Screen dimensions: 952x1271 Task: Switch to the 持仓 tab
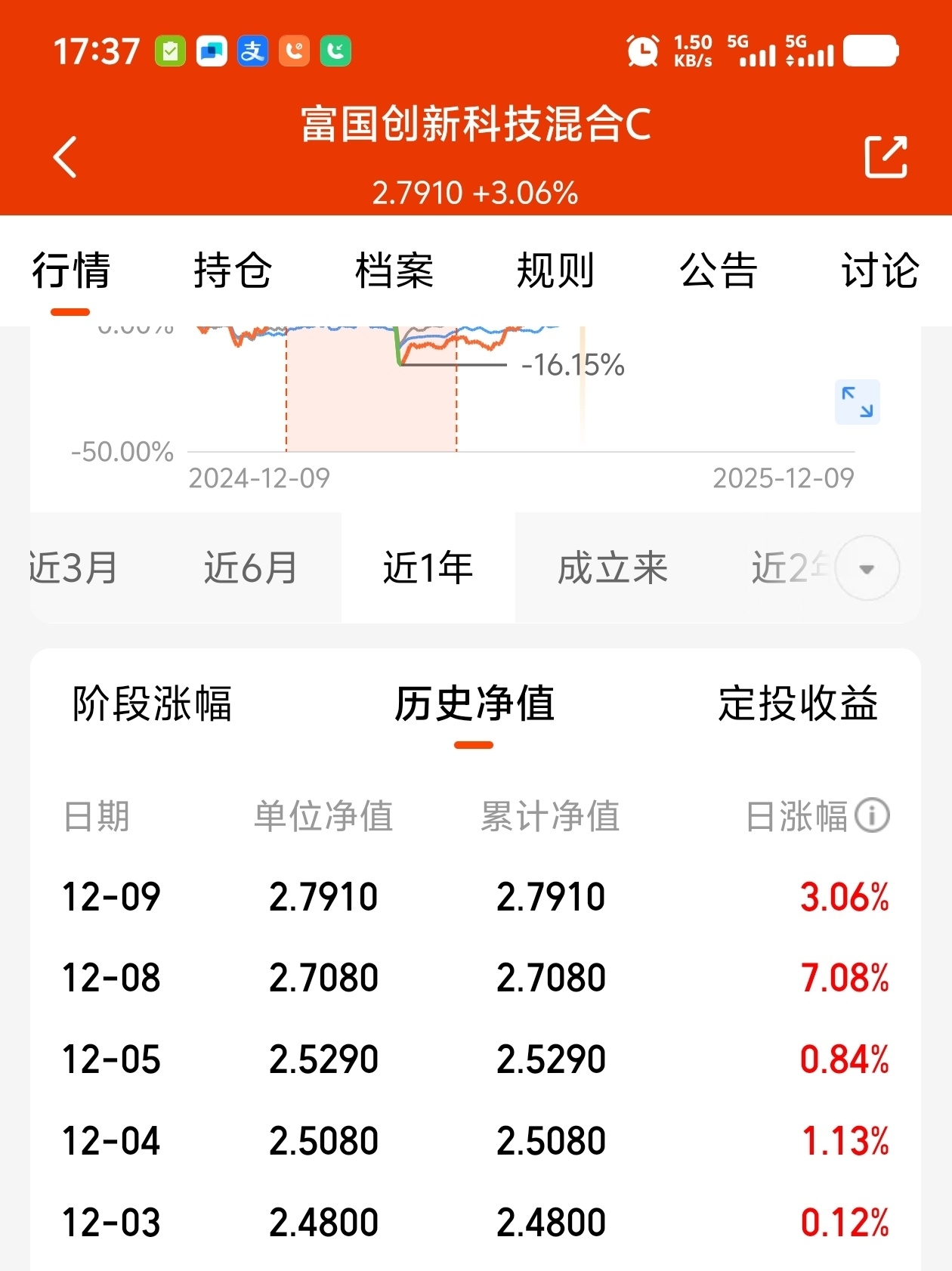pos(233,271)
